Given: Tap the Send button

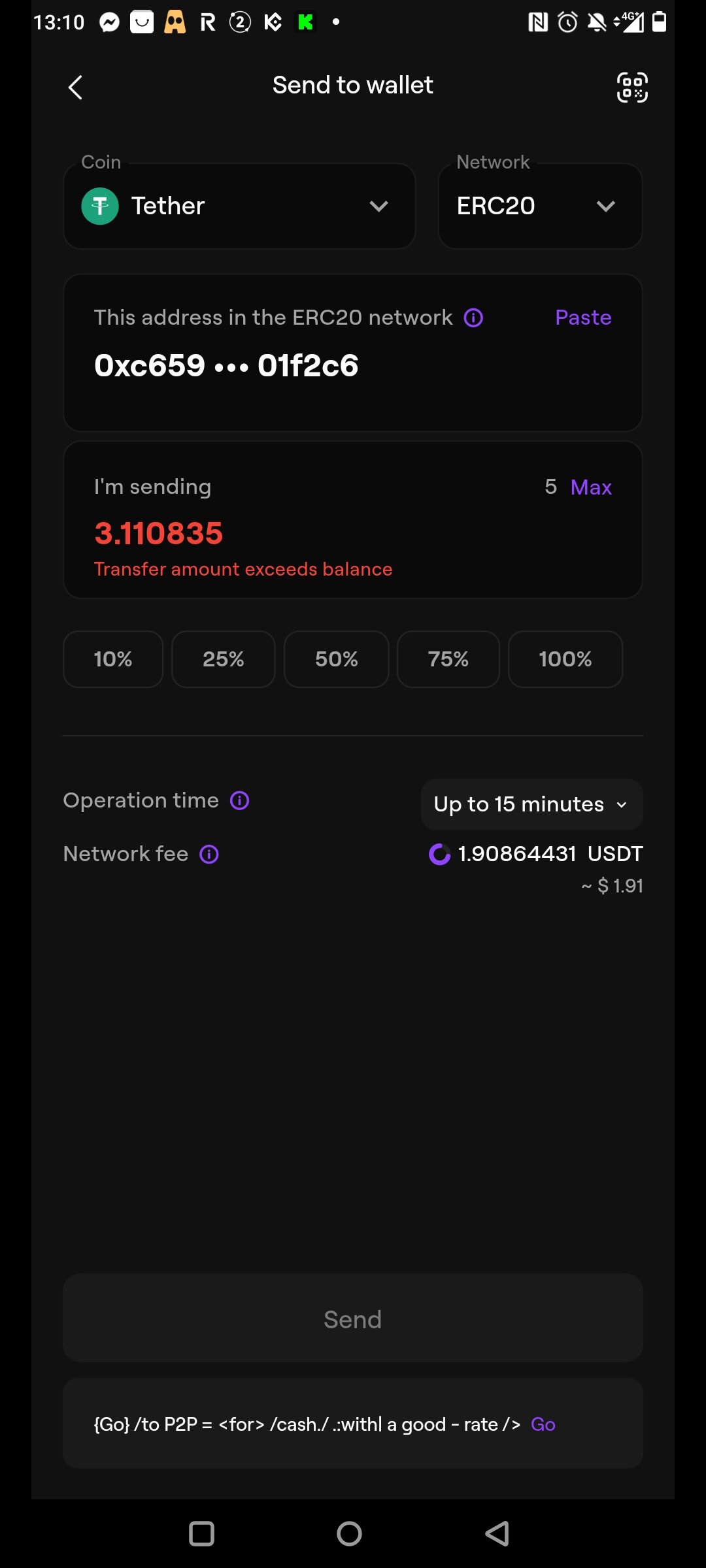Looking at the screenshot, I should tap(353, 1320).
